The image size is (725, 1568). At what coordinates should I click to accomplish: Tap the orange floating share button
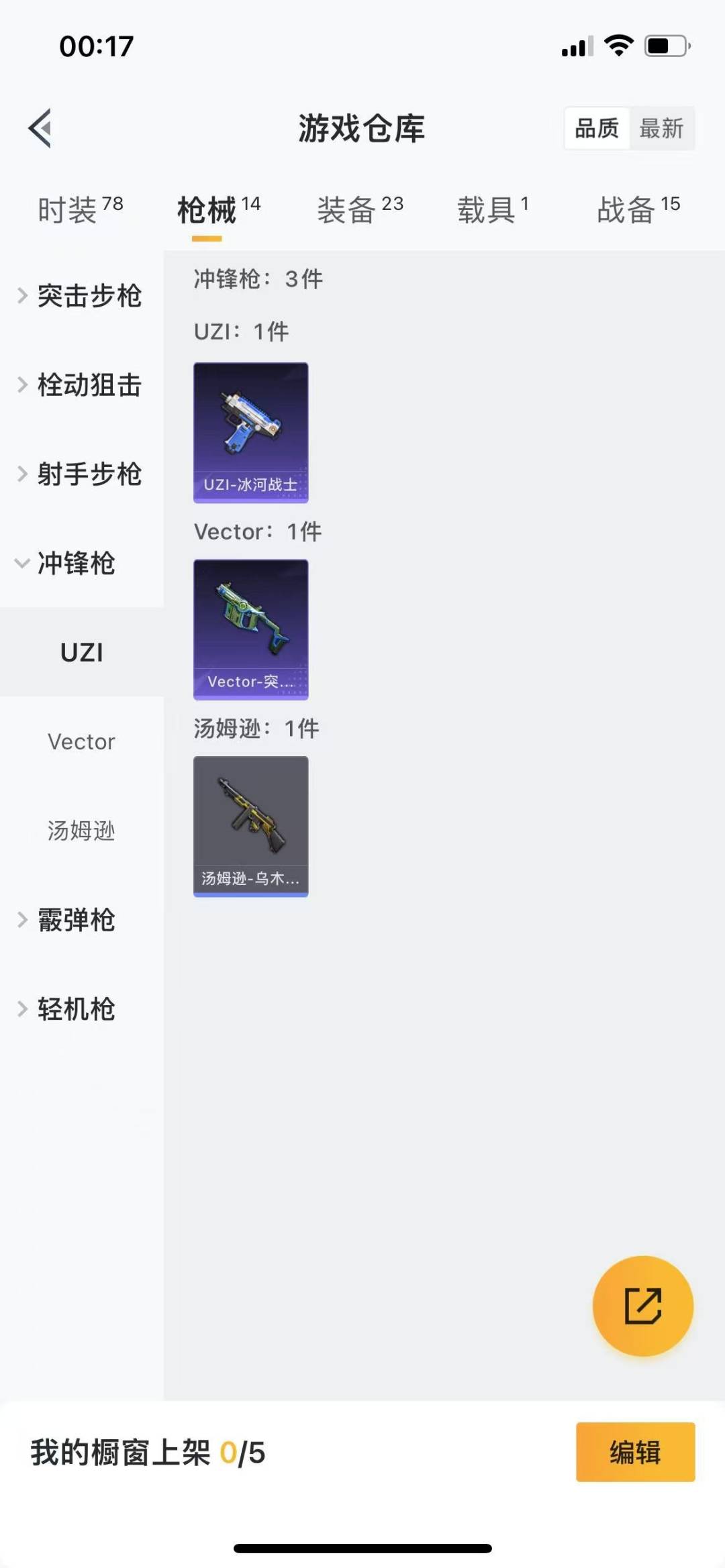point(643,1306)
